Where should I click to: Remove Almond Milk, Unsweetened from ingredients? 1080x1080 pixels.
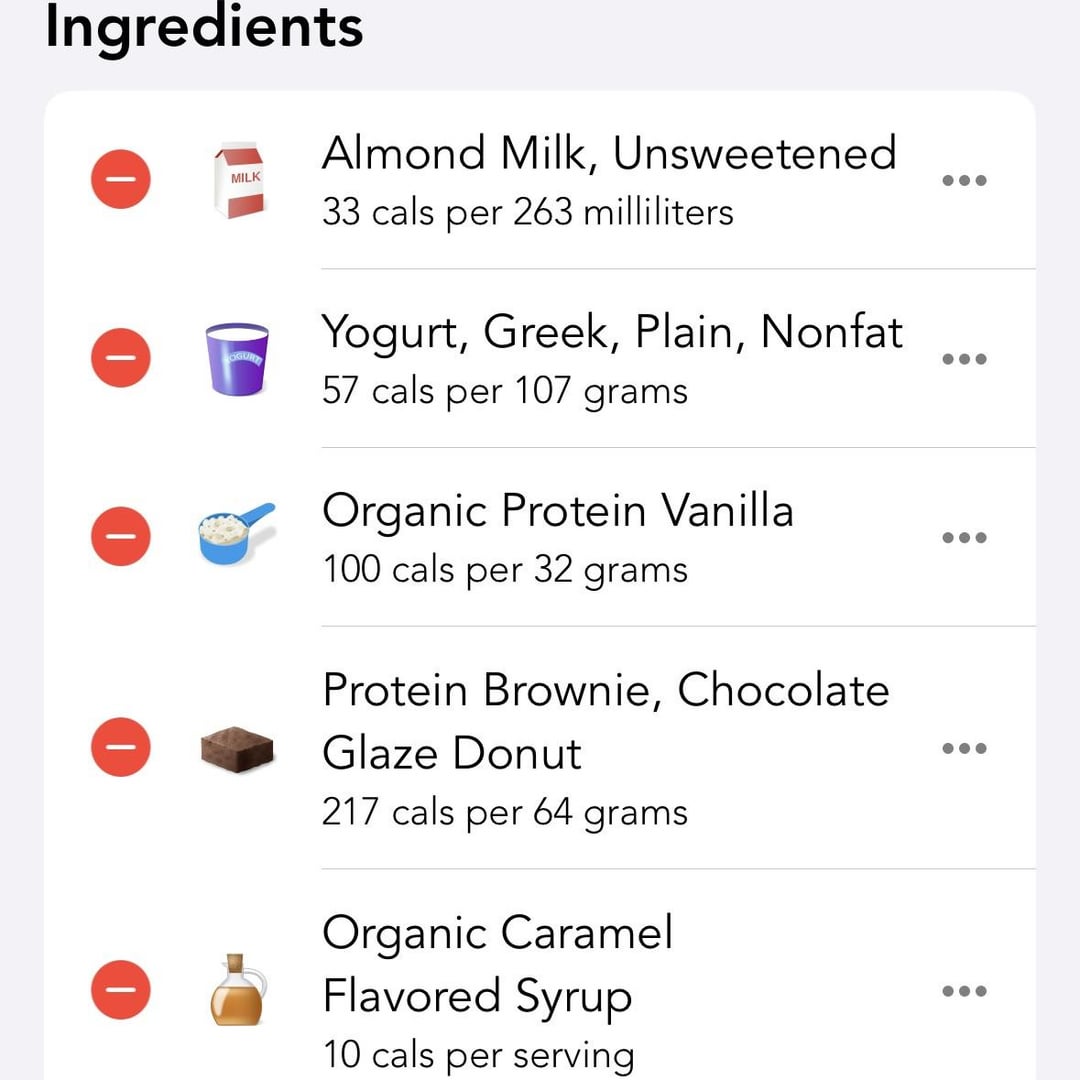(x=121, y=180)
